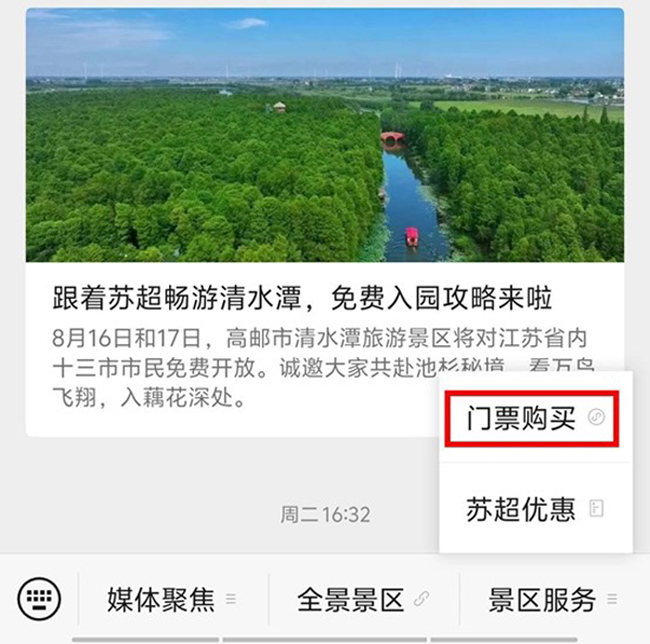The width and height of the screenshot is (650, 644).
Task: Open the 门票购买 menu option
Action: pyautogui.click(x=535, y=418)
